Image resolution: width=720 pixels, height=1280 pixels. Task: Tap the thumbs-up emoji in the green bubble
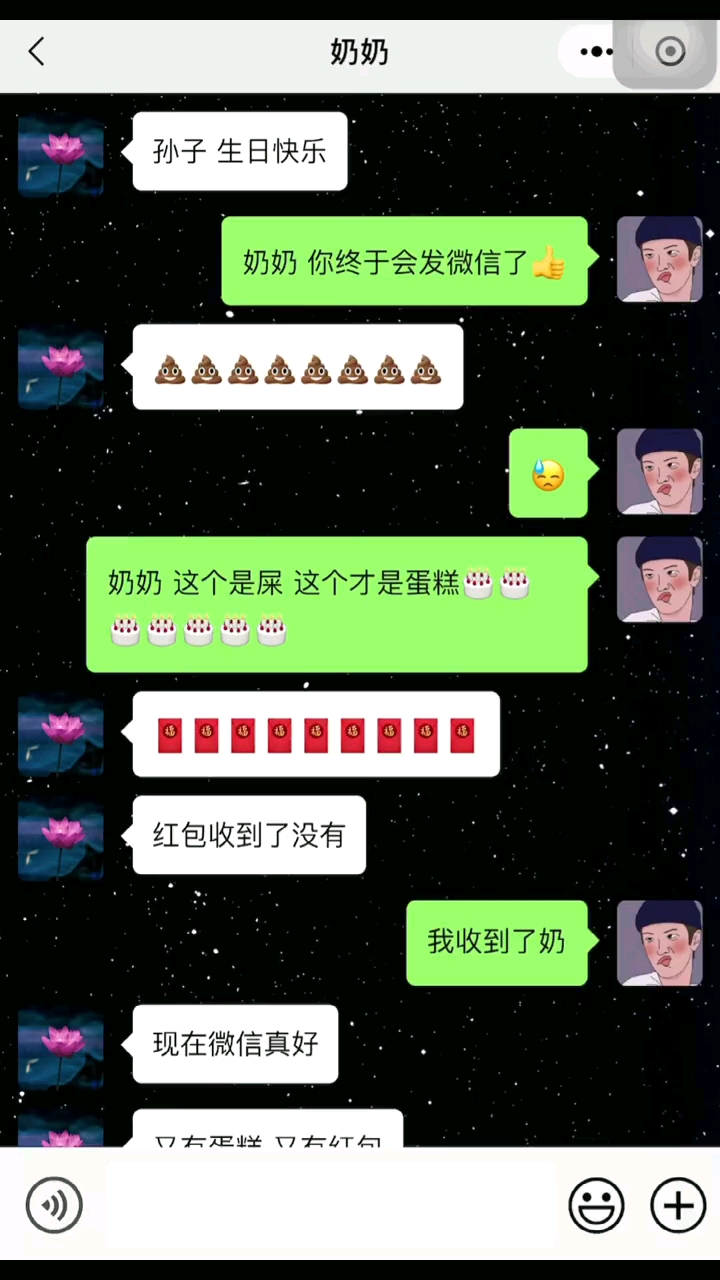click(x=548, y=262)
